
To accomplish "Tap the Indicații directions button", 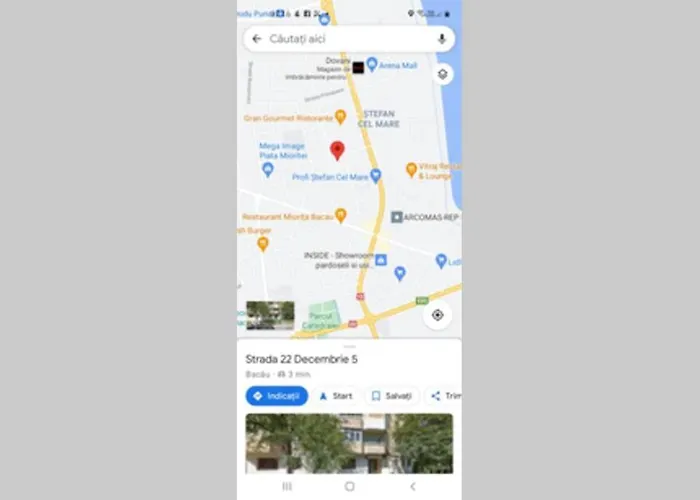I will (277, 396).
